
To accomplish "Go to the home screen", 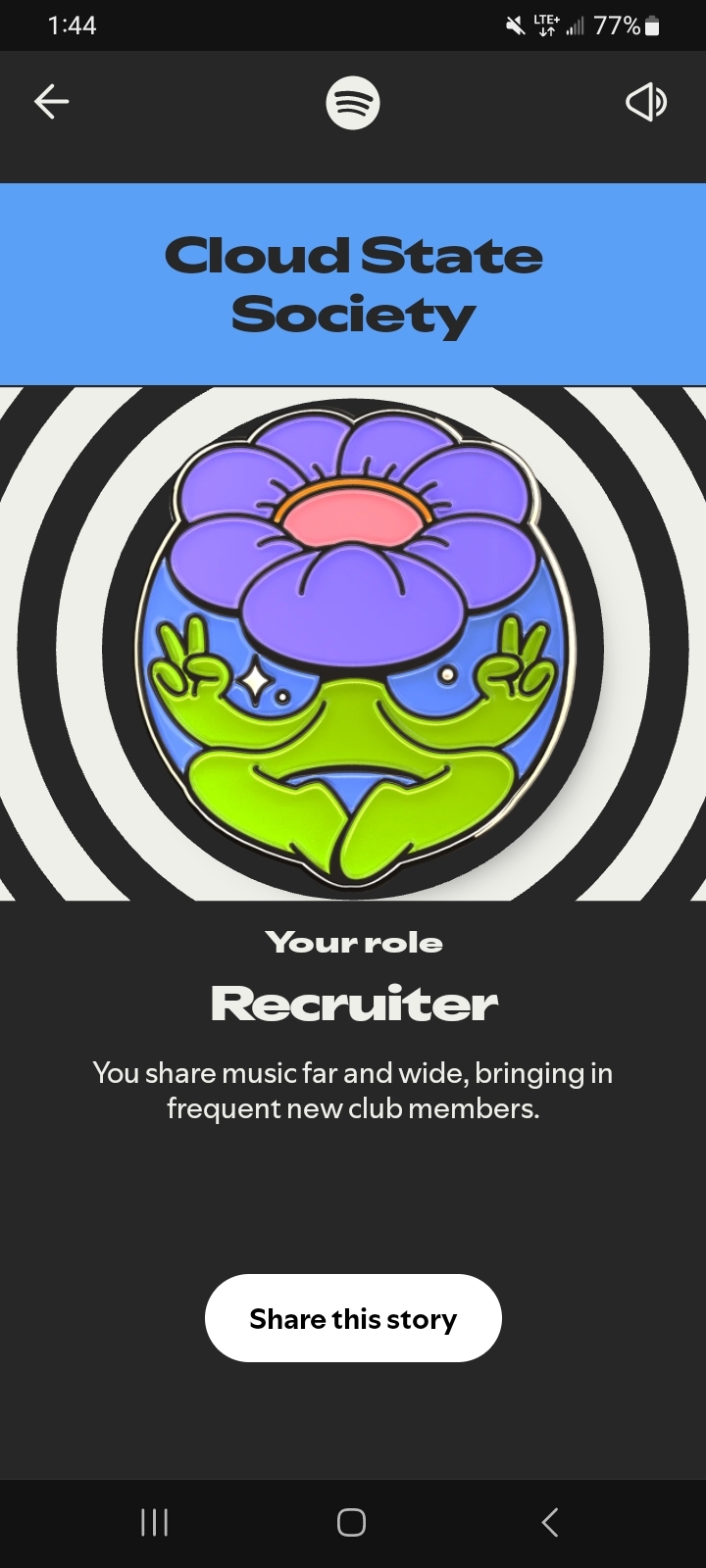I will pos(352,1522).
